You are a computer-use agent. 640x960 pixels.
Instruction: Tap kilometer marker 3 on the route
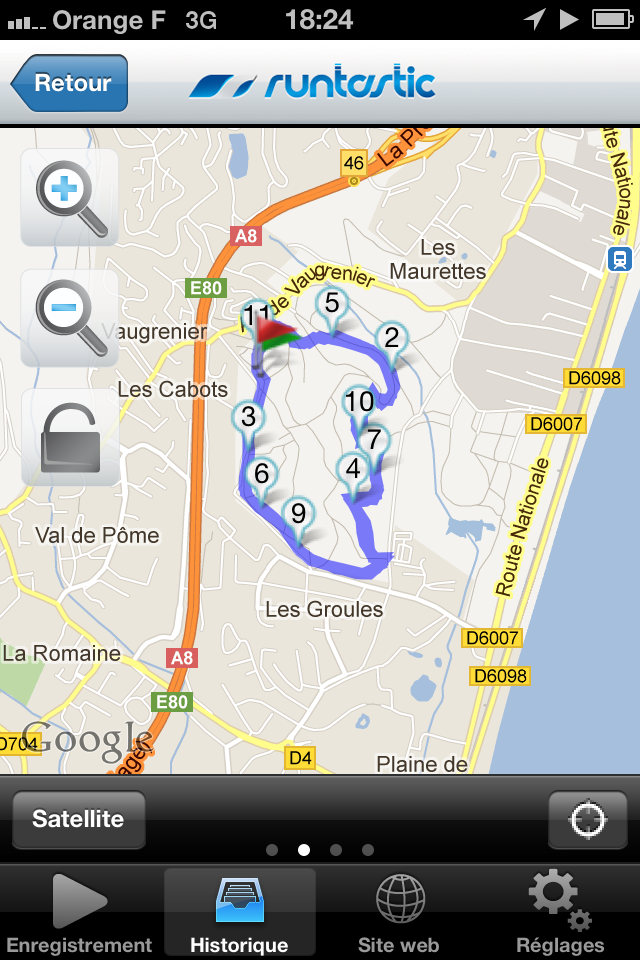pos(248,418)
